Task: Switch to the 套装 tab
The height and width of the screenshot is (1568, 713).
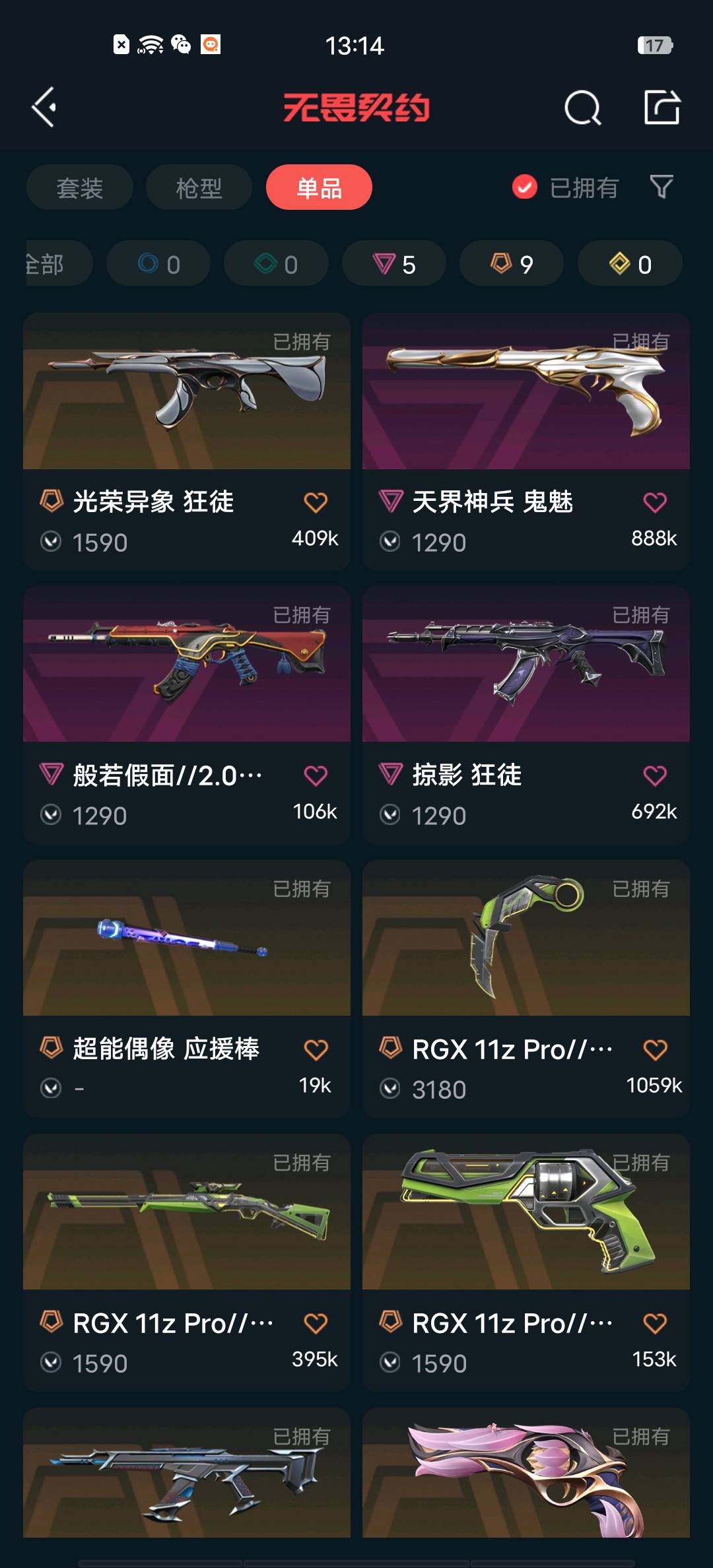Action: (80, 188)
